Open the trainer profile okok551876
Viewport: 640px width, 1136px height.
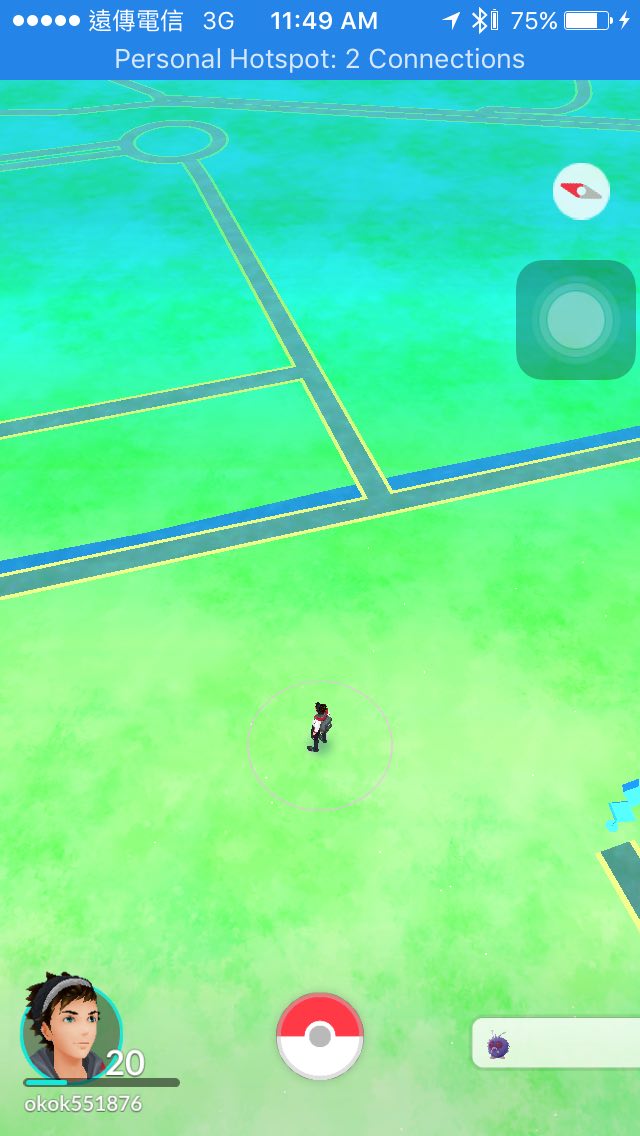click(x=72, y=1030)
